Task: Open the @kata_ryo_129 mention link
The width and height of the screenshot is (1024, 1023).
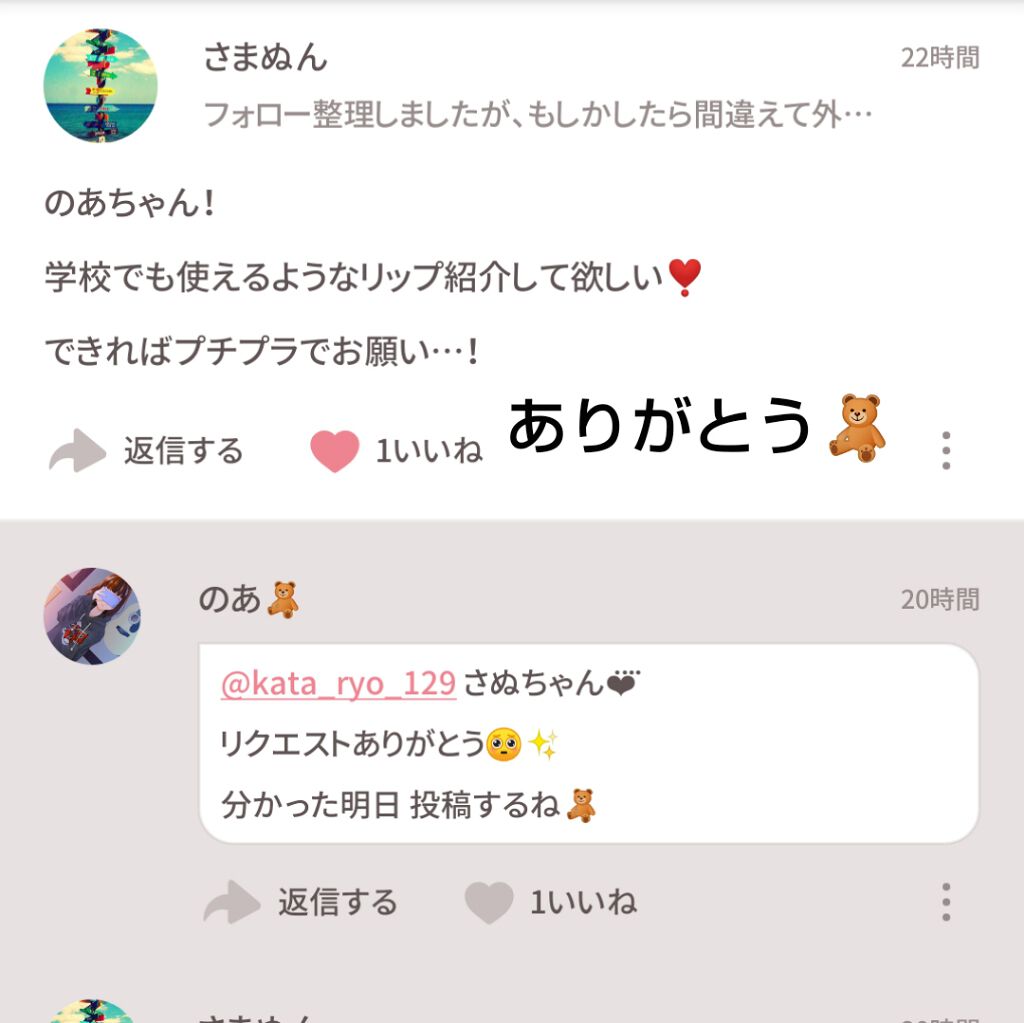Action: pyautogui.click(x=338, y=684)
